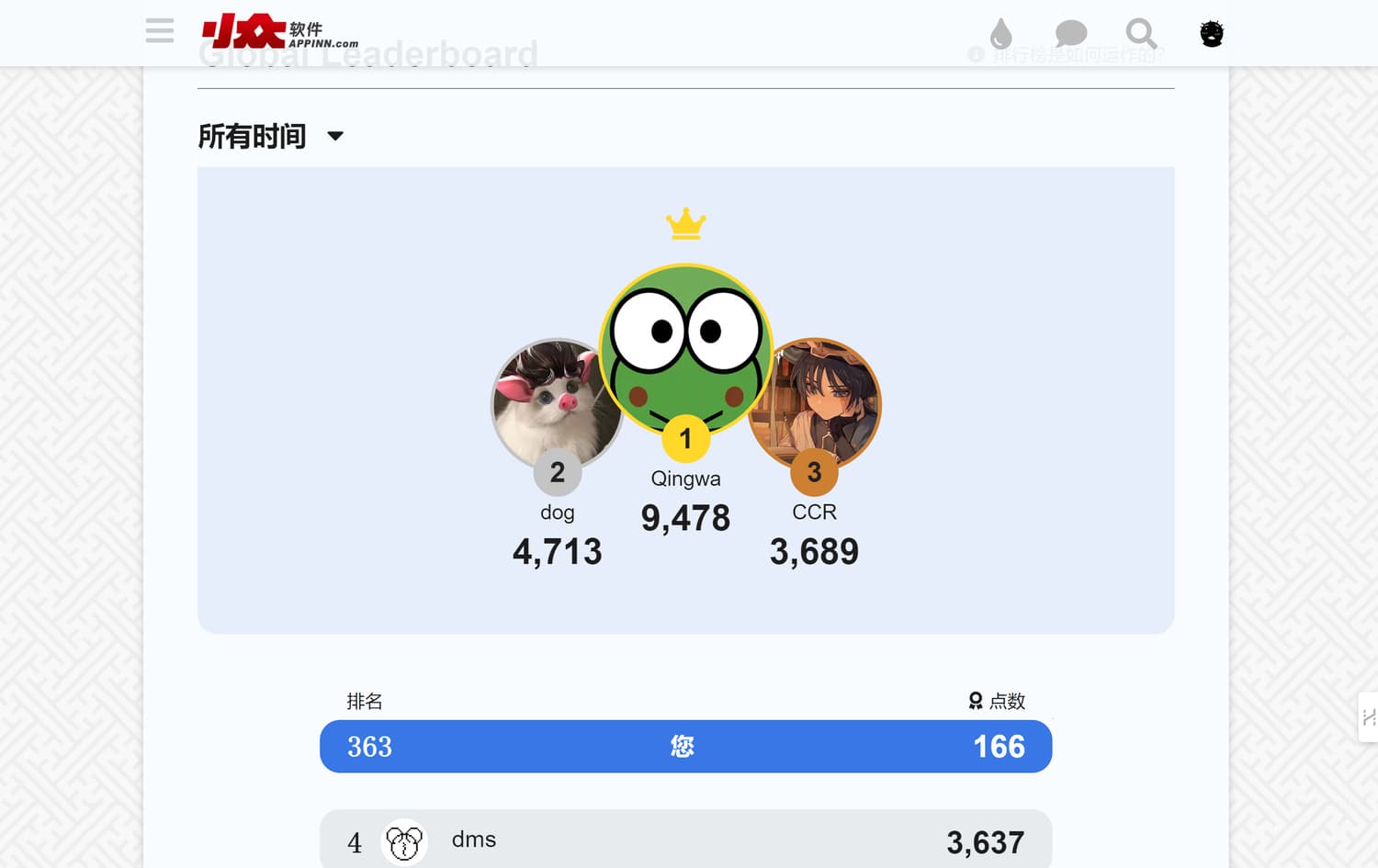Image resolution: width=1378 pixels, height=868 pixels.
Task: View dog's second-place profile
Action: tap(557, 404)
